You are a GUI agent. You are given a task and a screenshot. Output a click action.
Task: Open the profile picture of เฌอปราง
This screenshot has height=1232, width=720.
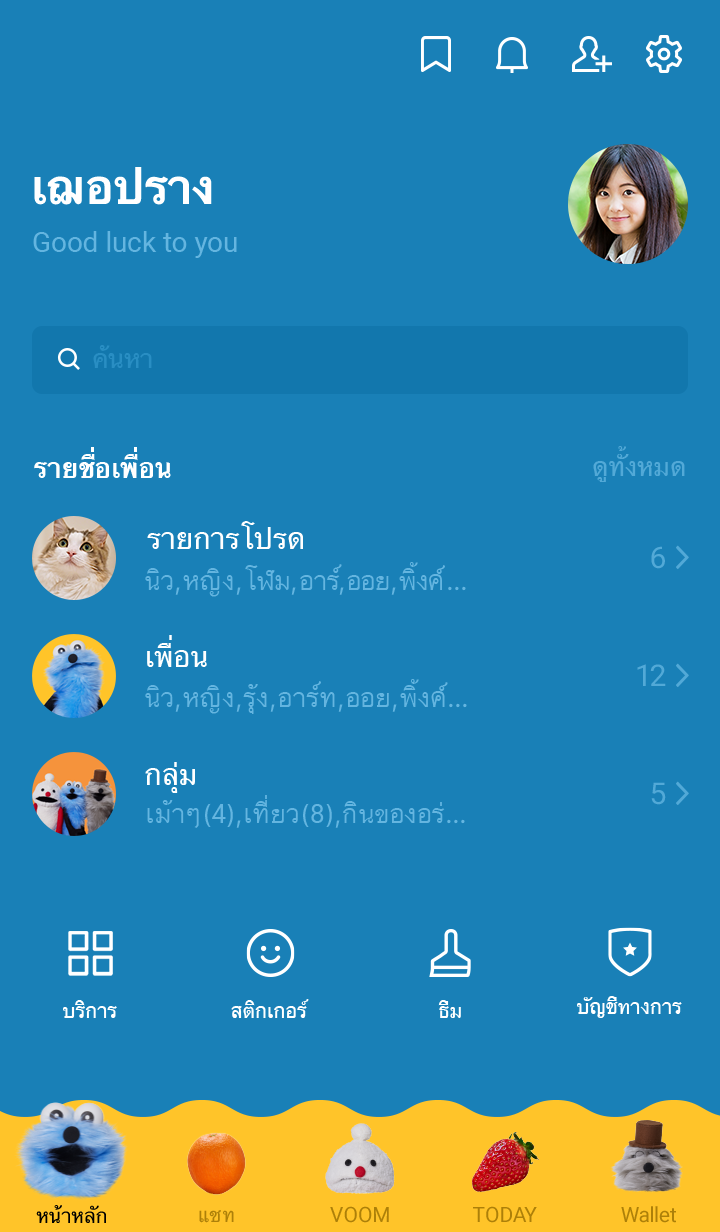click(x=628, y=204)
